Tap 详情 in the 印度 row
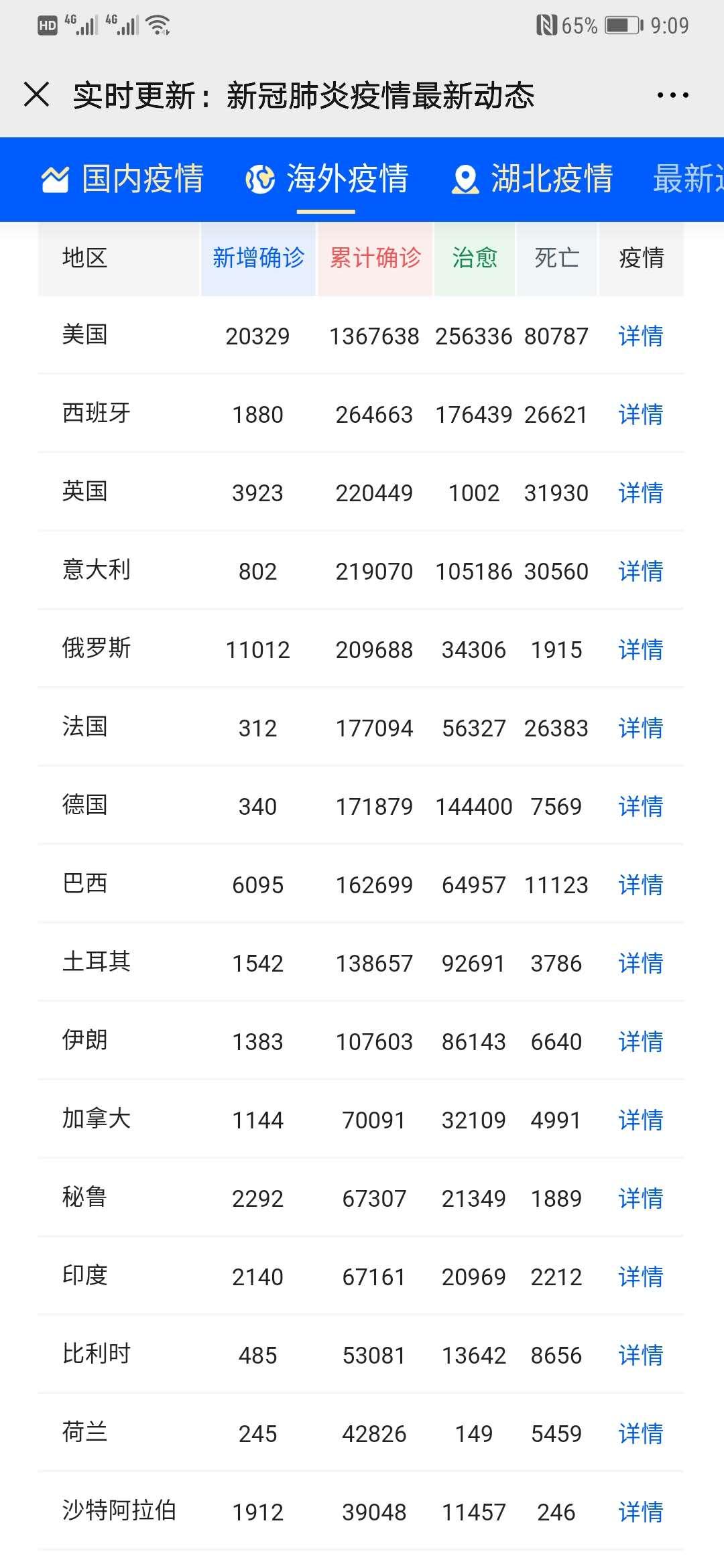724x1568 pixels. [640, 1277]
